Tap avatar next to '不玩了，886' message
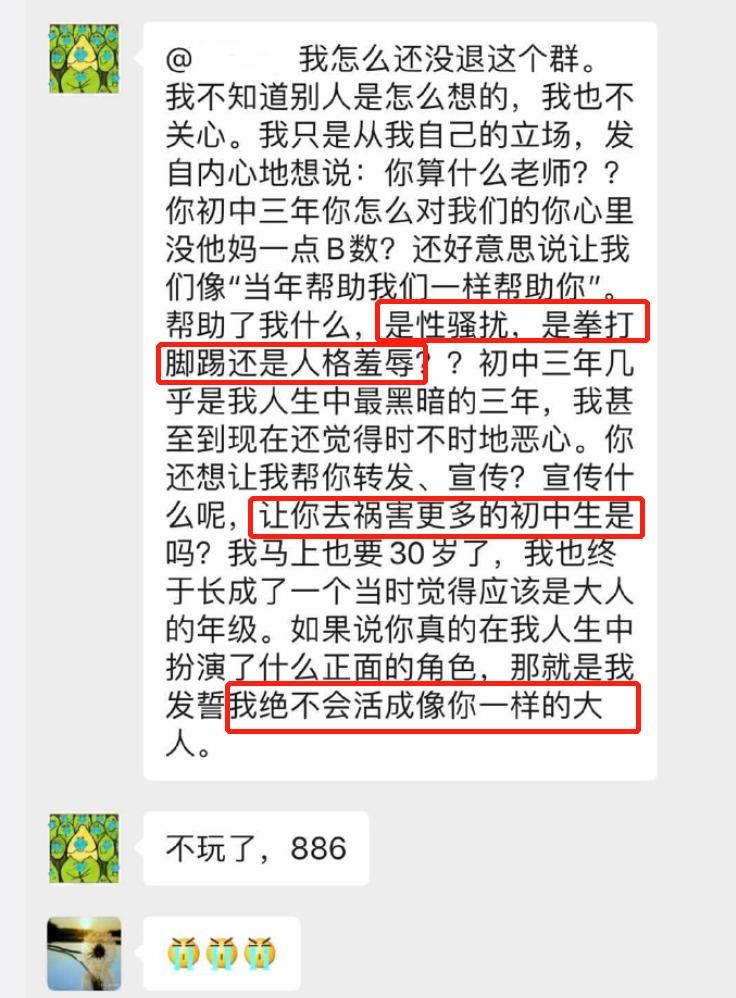736x998 pixels. click(x=84, y=847)
